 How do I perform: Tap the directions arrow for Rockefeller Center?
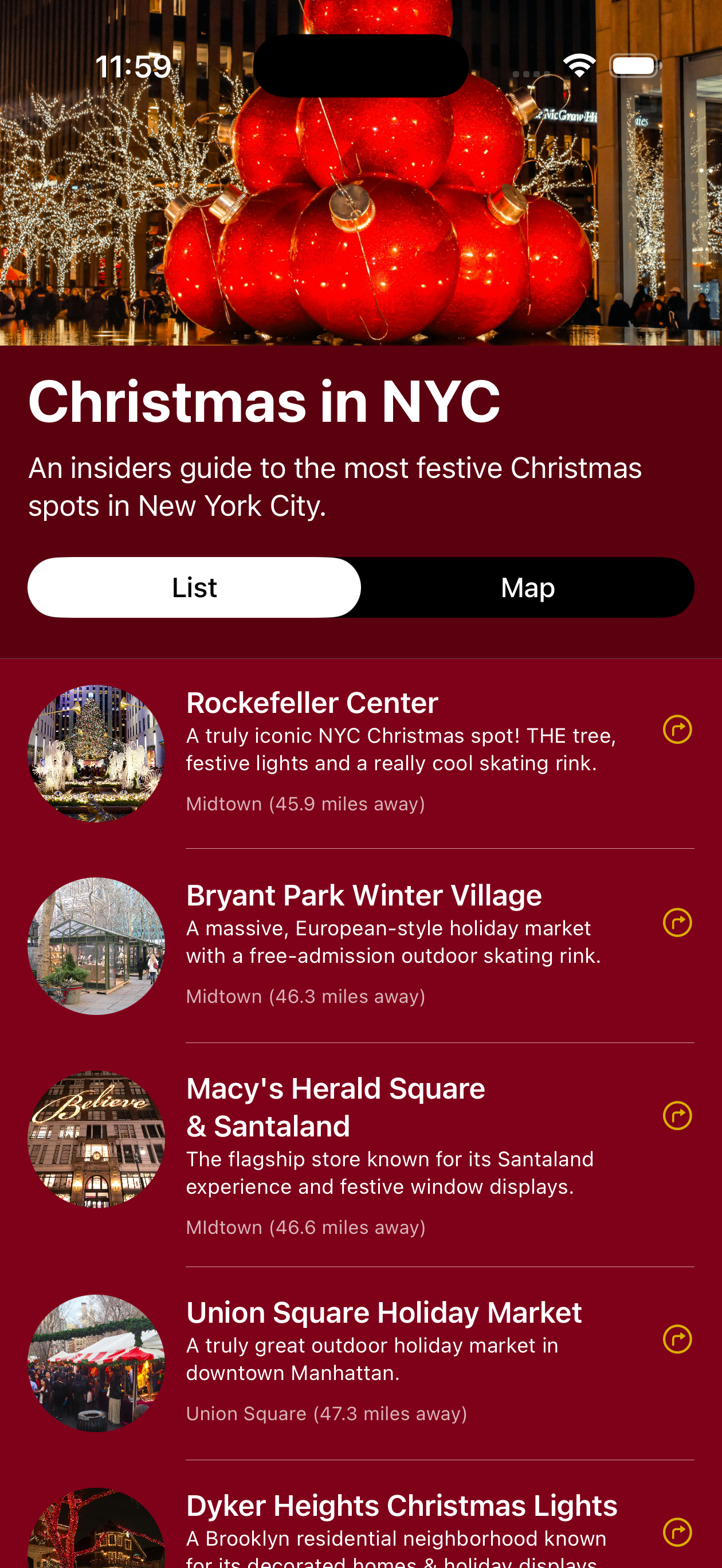[x=677, y=730]
